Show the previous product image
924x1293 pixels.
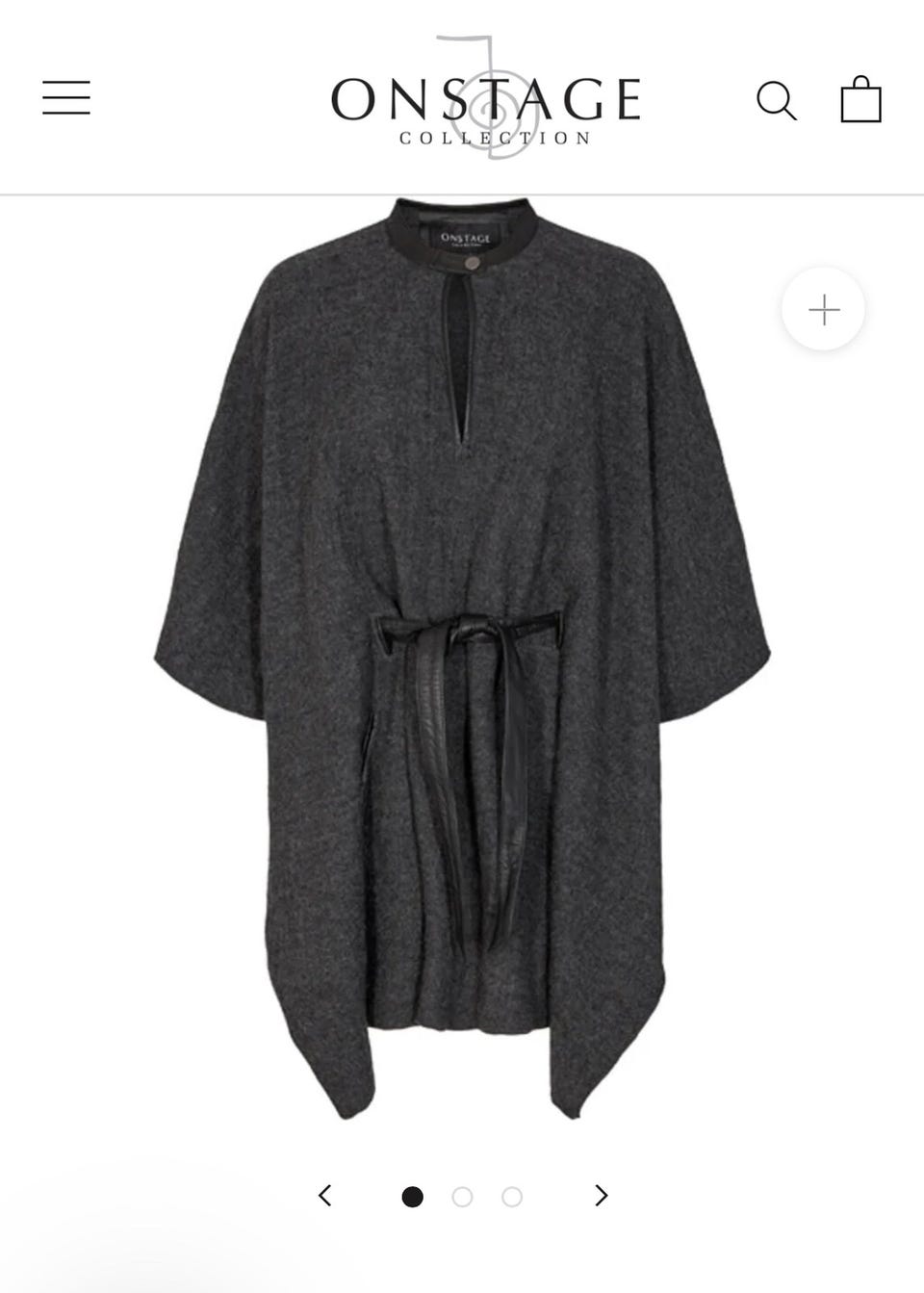[x=325, y=1196]
